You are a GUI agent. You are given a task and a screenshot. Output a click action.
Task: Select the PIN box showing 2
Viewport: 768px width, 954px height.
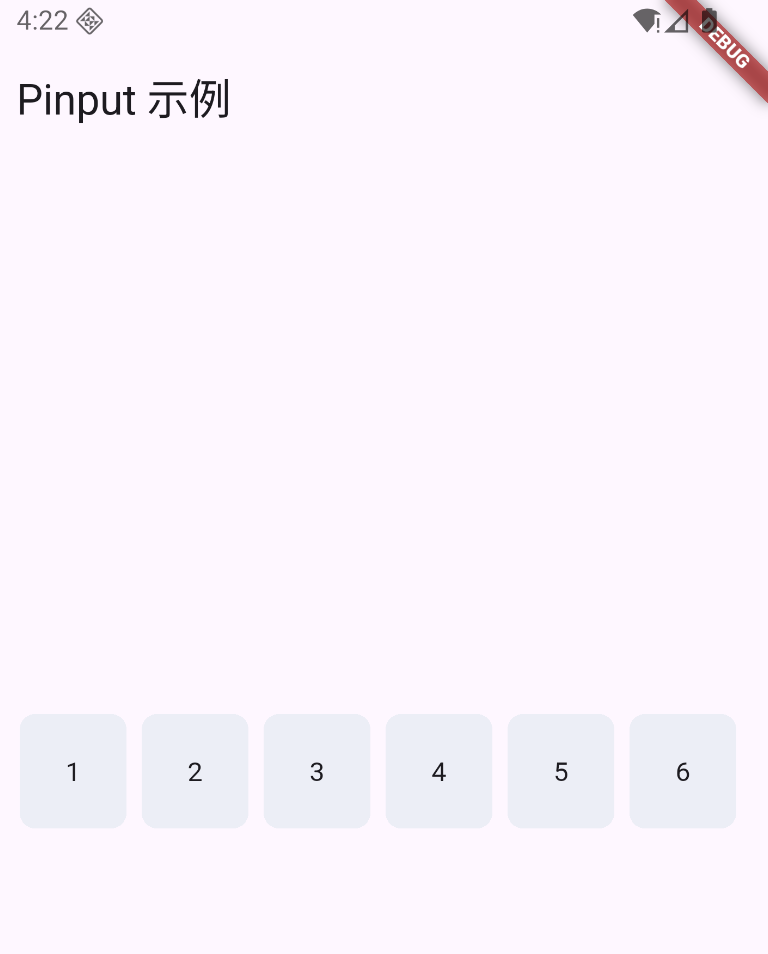tap(195, 771)
